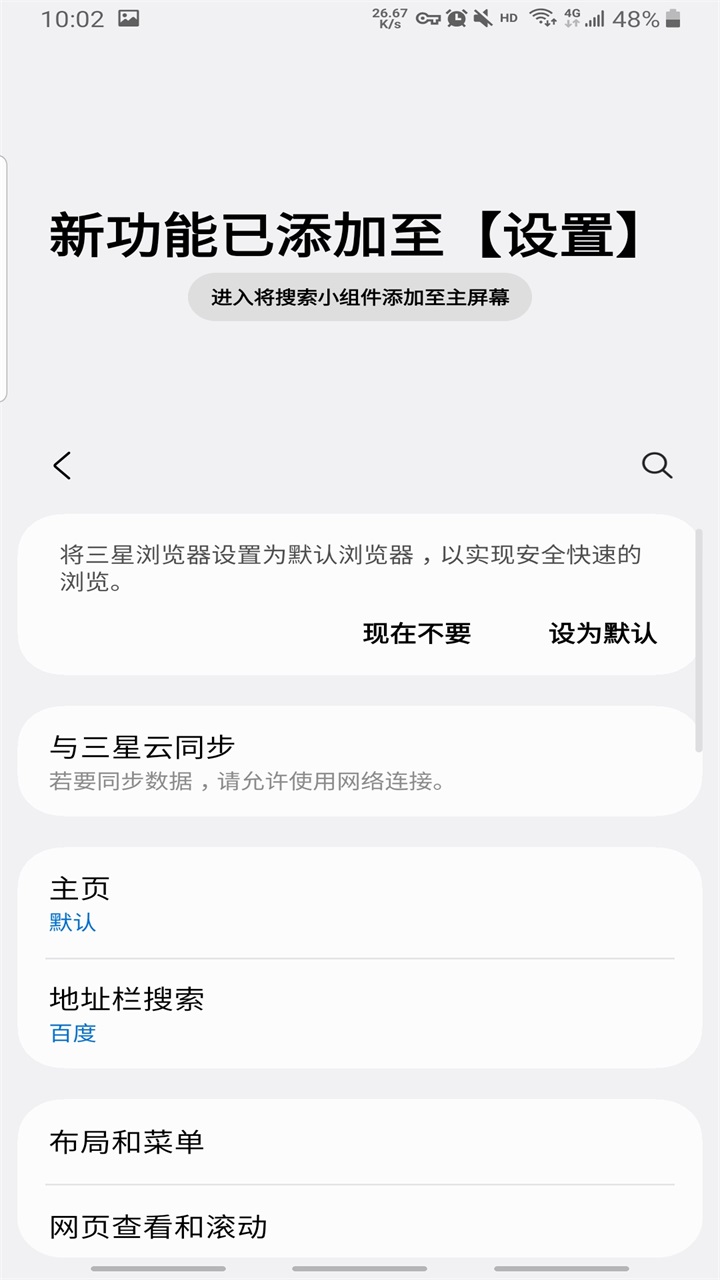Viewport: 720px width, 1280px height.
Task: Tap 进入将搜索小组件添加至主屏幕 chip
Action: [359, 297]
